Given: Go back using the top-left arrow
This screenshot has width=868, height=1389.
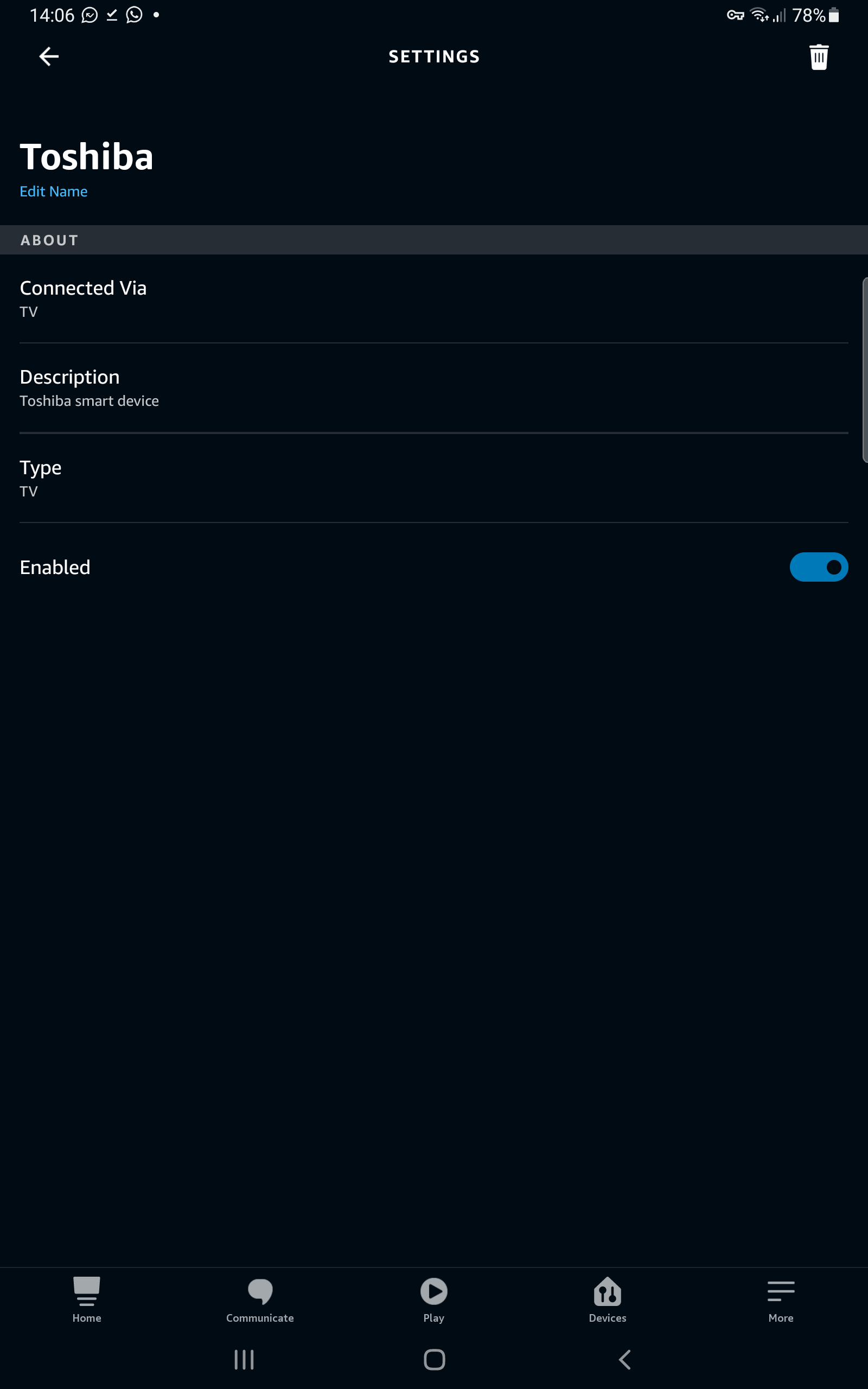Looking at the screenshot, I should [x=49, y=56].
